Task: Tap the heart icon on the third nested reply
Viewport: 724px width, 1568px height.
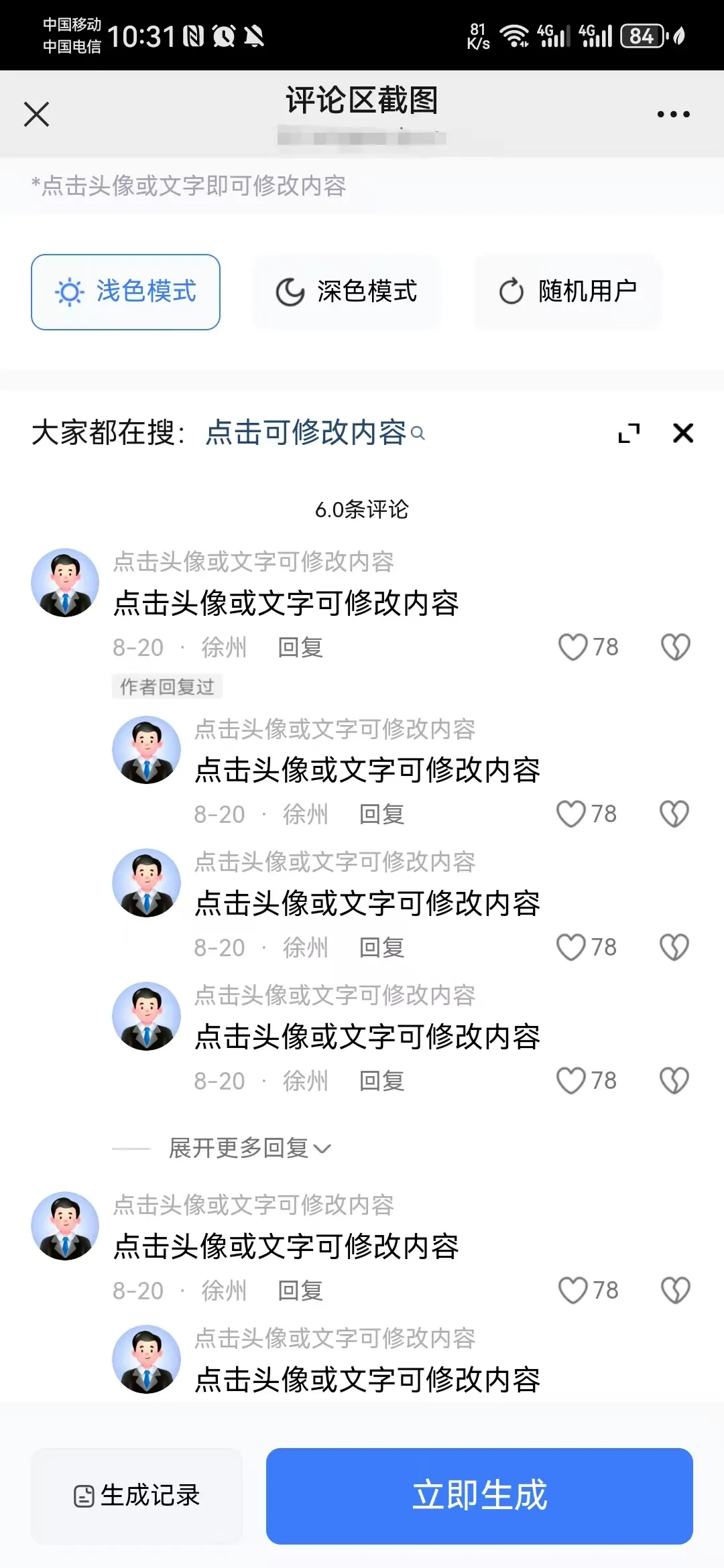Action: point(571,1080)
